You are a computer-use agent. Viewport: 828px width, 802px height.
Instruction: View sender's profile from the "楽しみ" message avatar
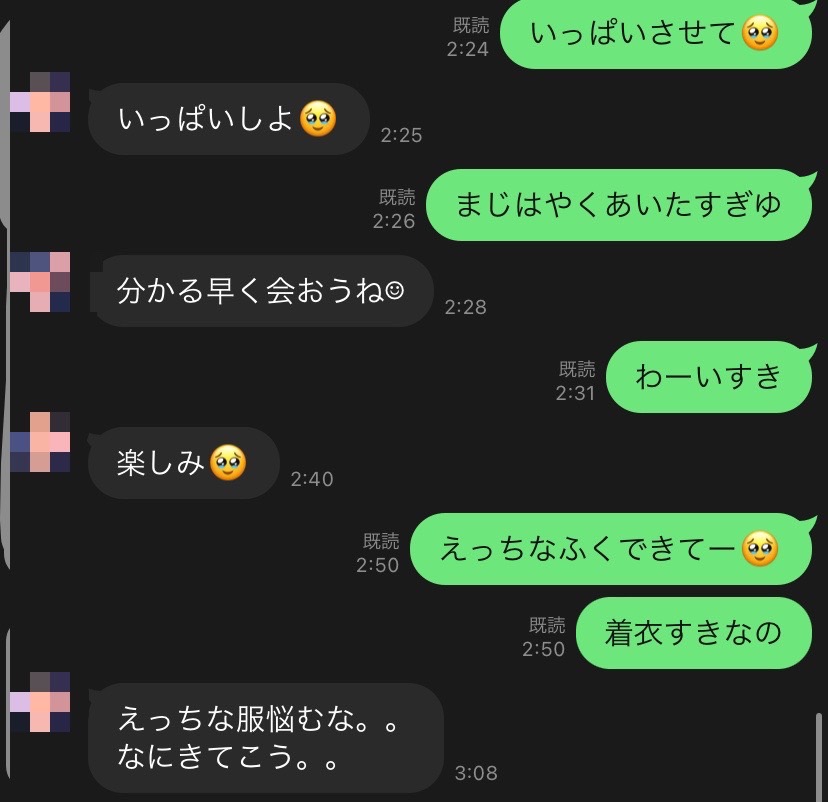40,442
